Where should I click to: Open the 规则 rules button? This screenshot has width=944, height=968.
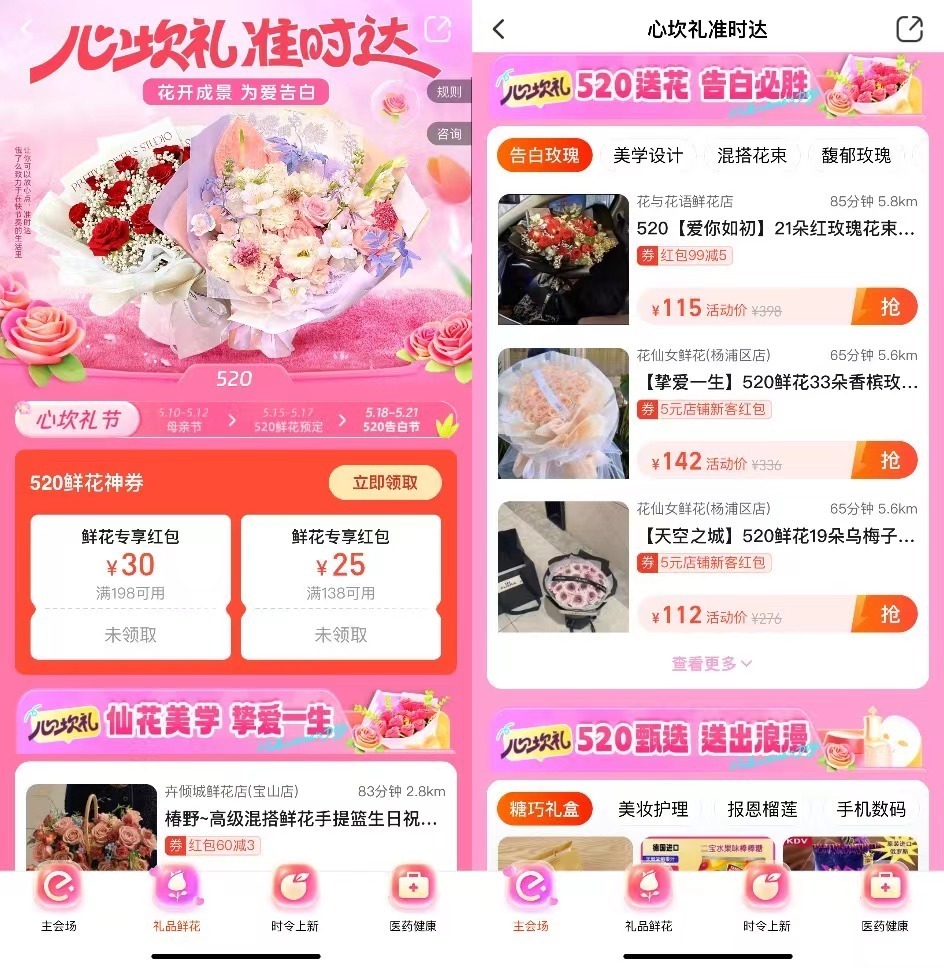[449, 92]
